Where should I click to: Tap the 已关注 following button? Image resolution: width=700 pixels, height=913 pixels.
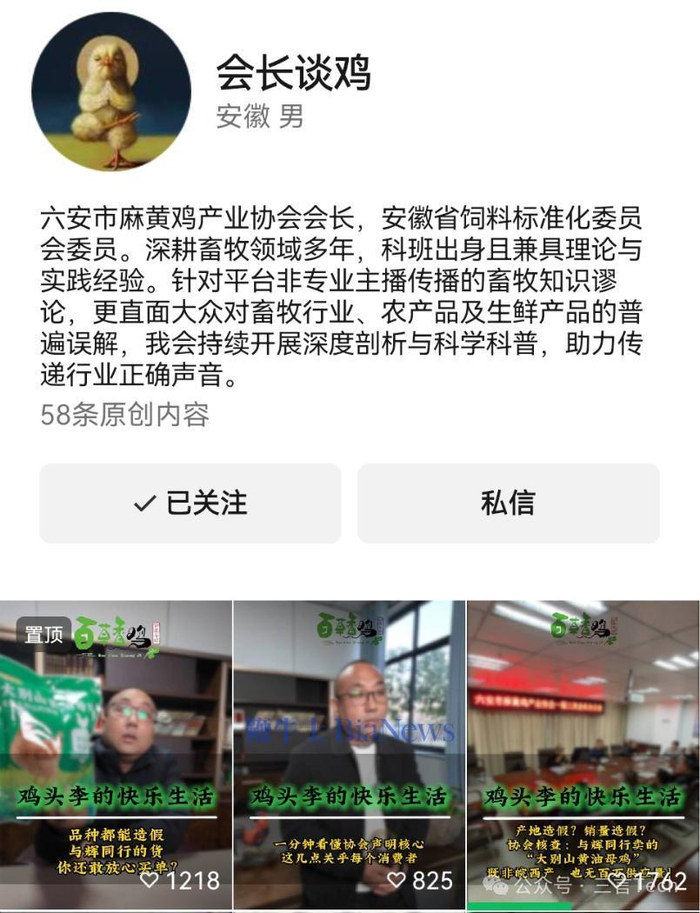pos(190,503)
